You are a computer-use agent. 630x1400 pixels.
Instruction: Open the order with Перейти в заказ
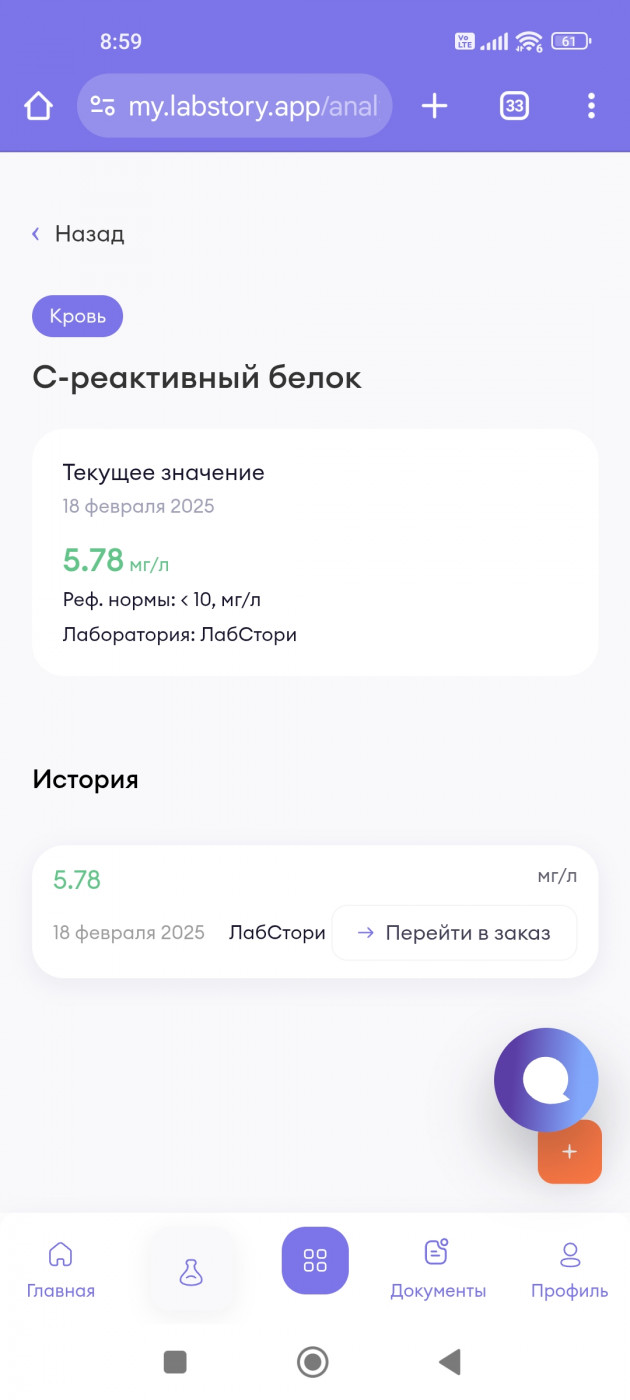[x=454, y=933]
